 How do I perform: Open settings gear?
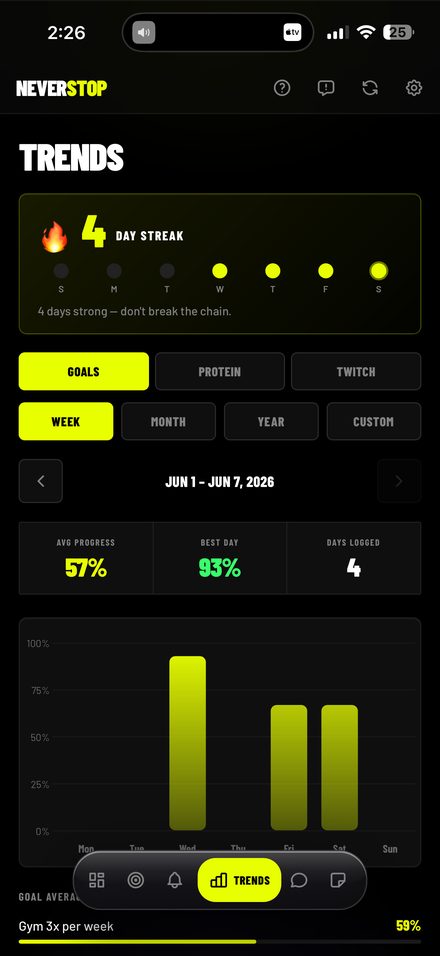coord(414,88)
